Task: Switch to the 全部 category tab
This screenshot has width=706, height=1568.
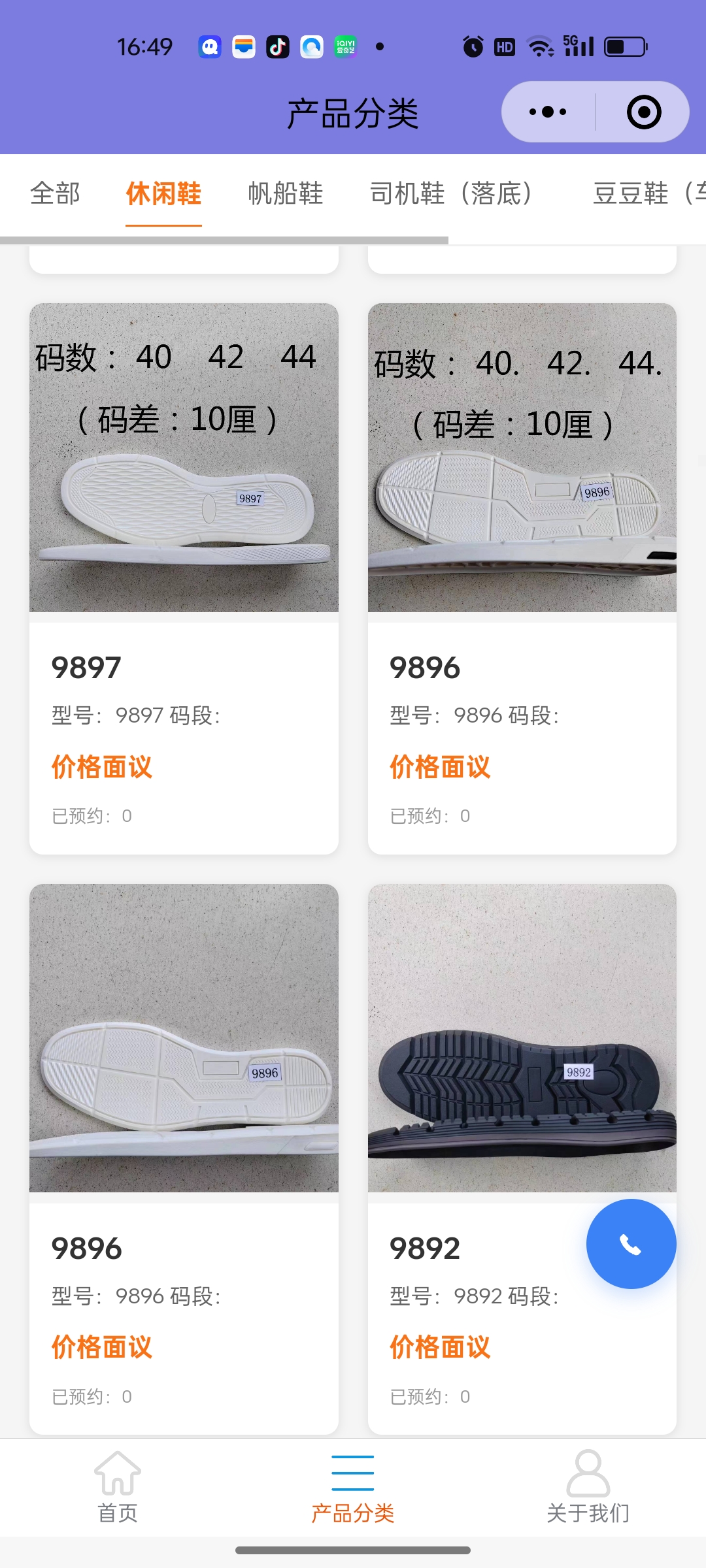Action: [56, 193]
